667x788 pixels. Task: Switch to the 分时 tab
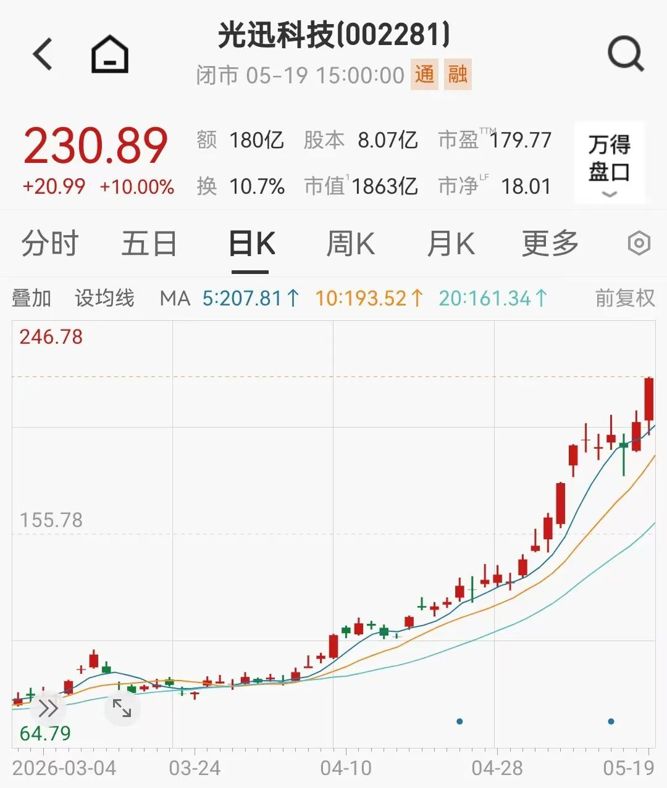(50, 244)
